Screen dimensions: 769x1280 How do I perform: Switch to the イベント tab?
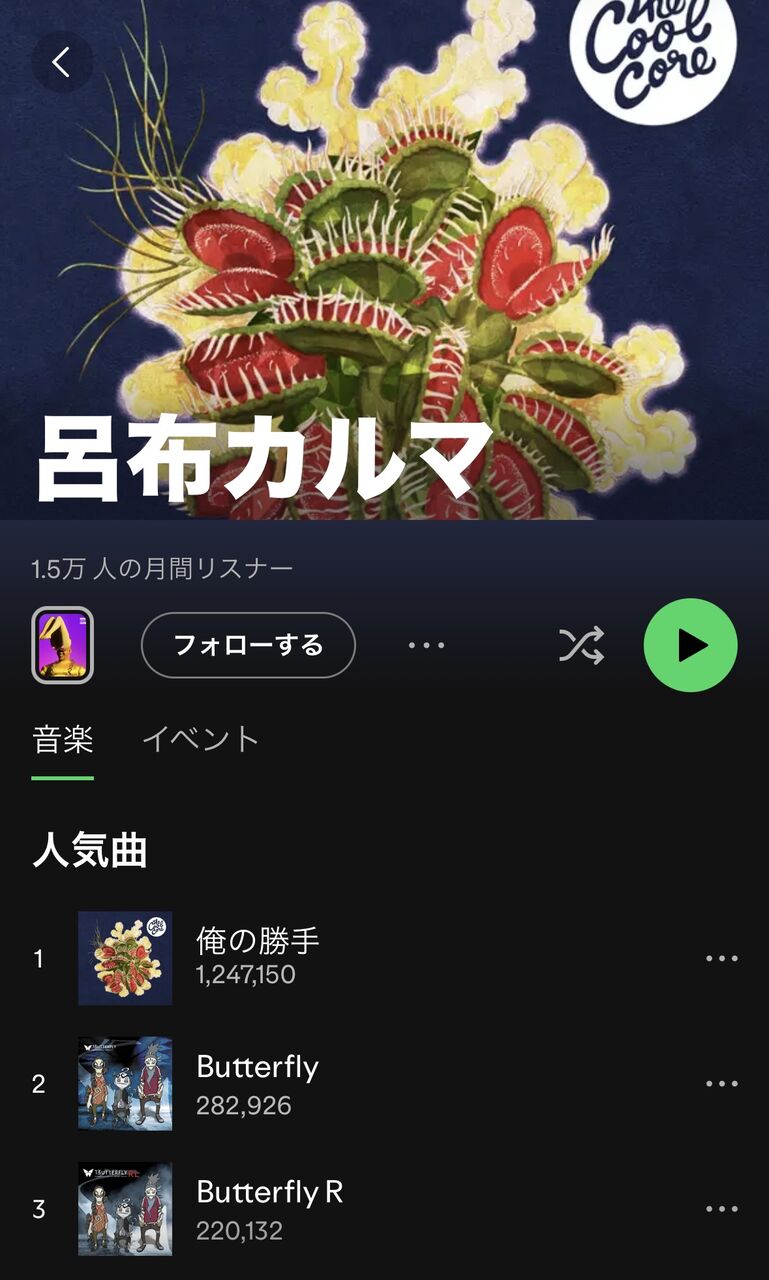point(201,740)
